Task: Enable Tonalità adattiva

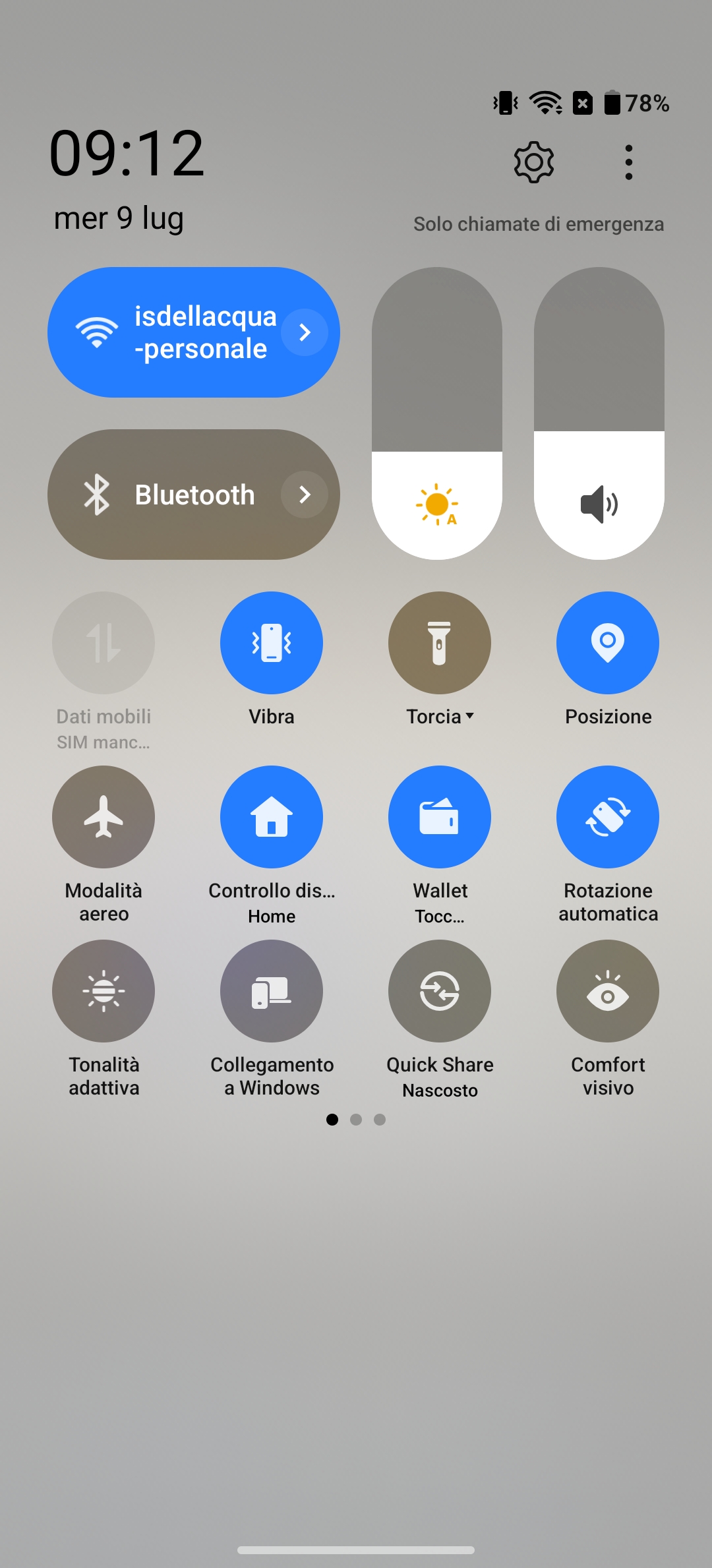Action: point(104,991)
